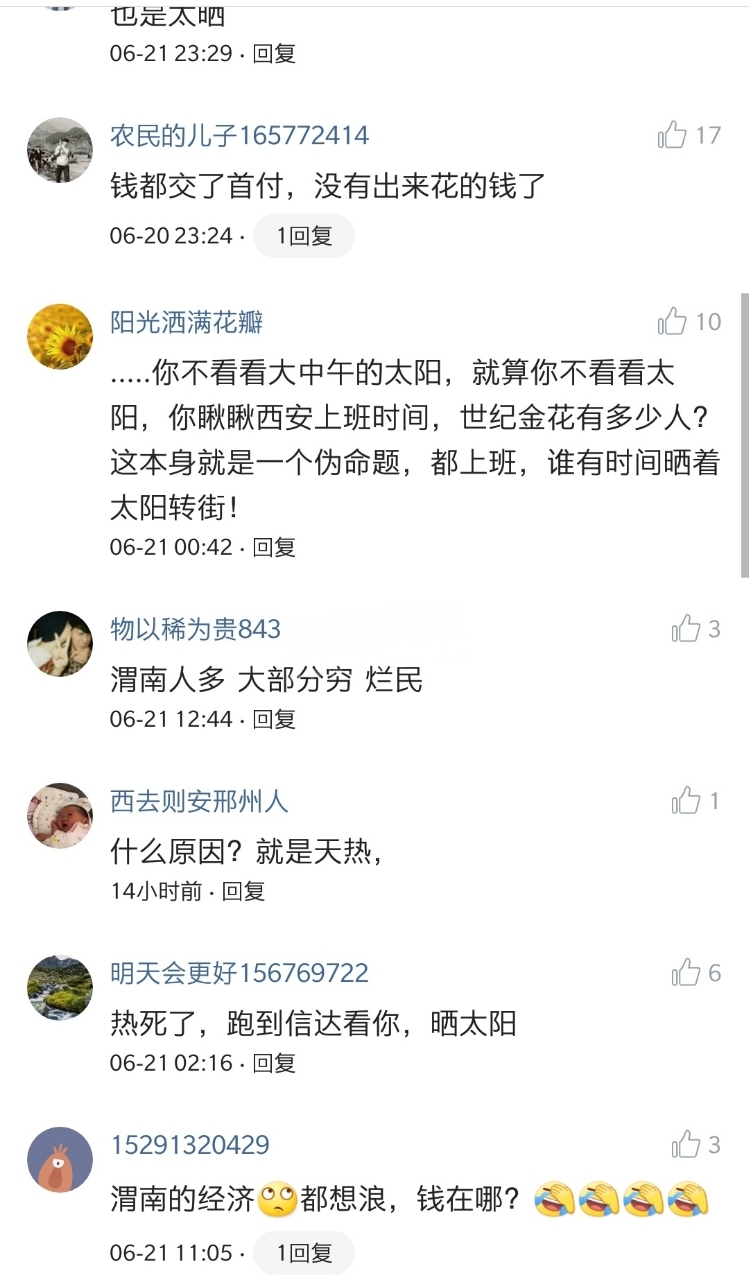This screenshot has width=749, height=1280.
Task: Reply to 物以稀为贵843's comment
Action: (274, 718)
